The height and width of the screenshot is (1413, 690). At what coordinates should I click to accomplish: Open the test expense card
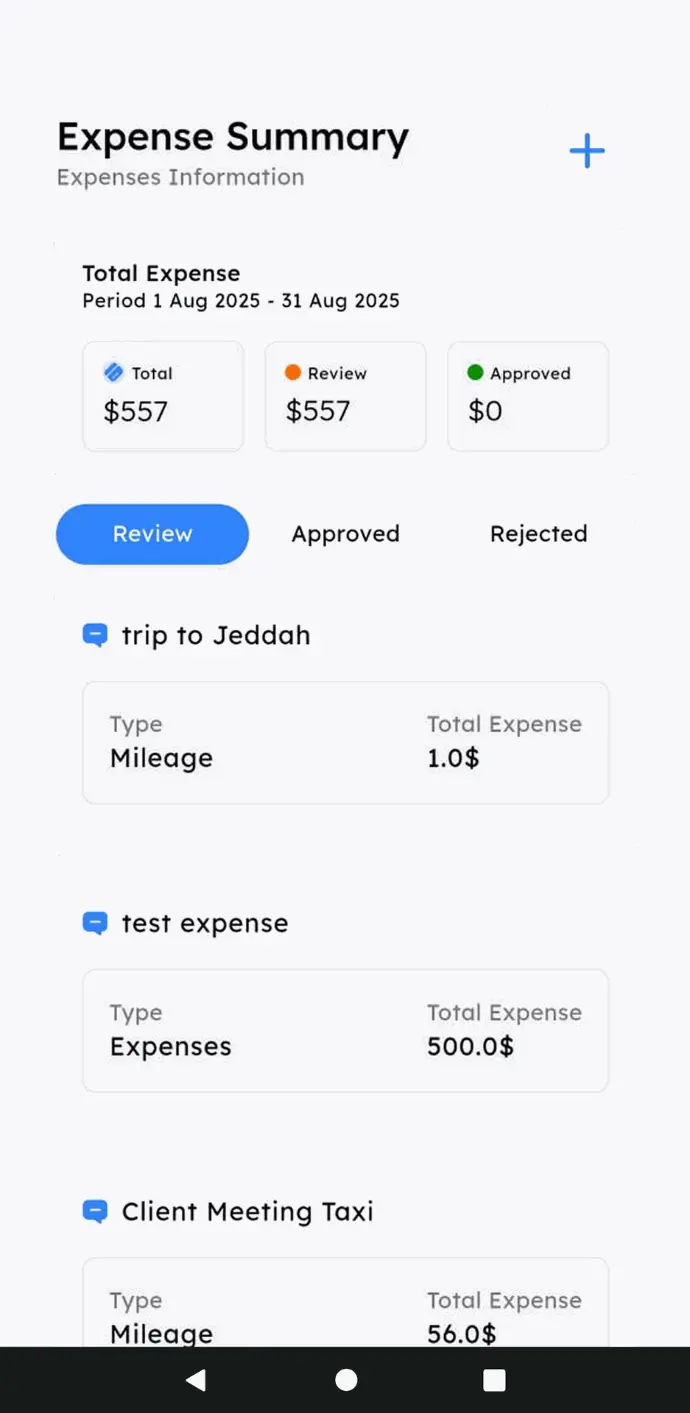(345, 1030)
